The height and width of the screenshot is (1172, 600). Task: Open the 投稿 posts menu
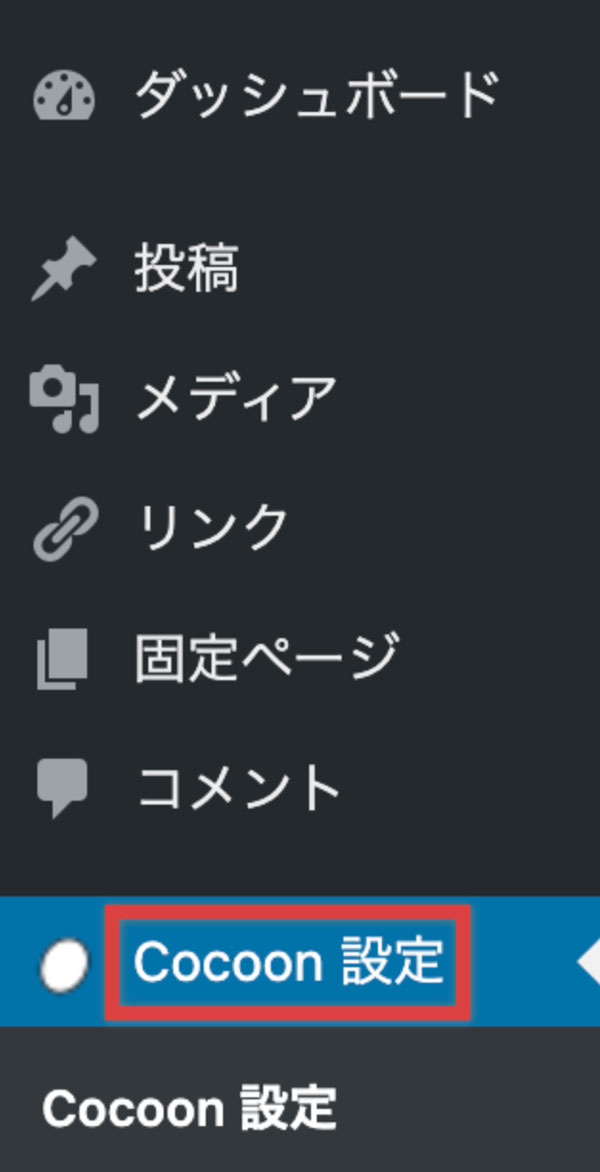pos(187,270)
